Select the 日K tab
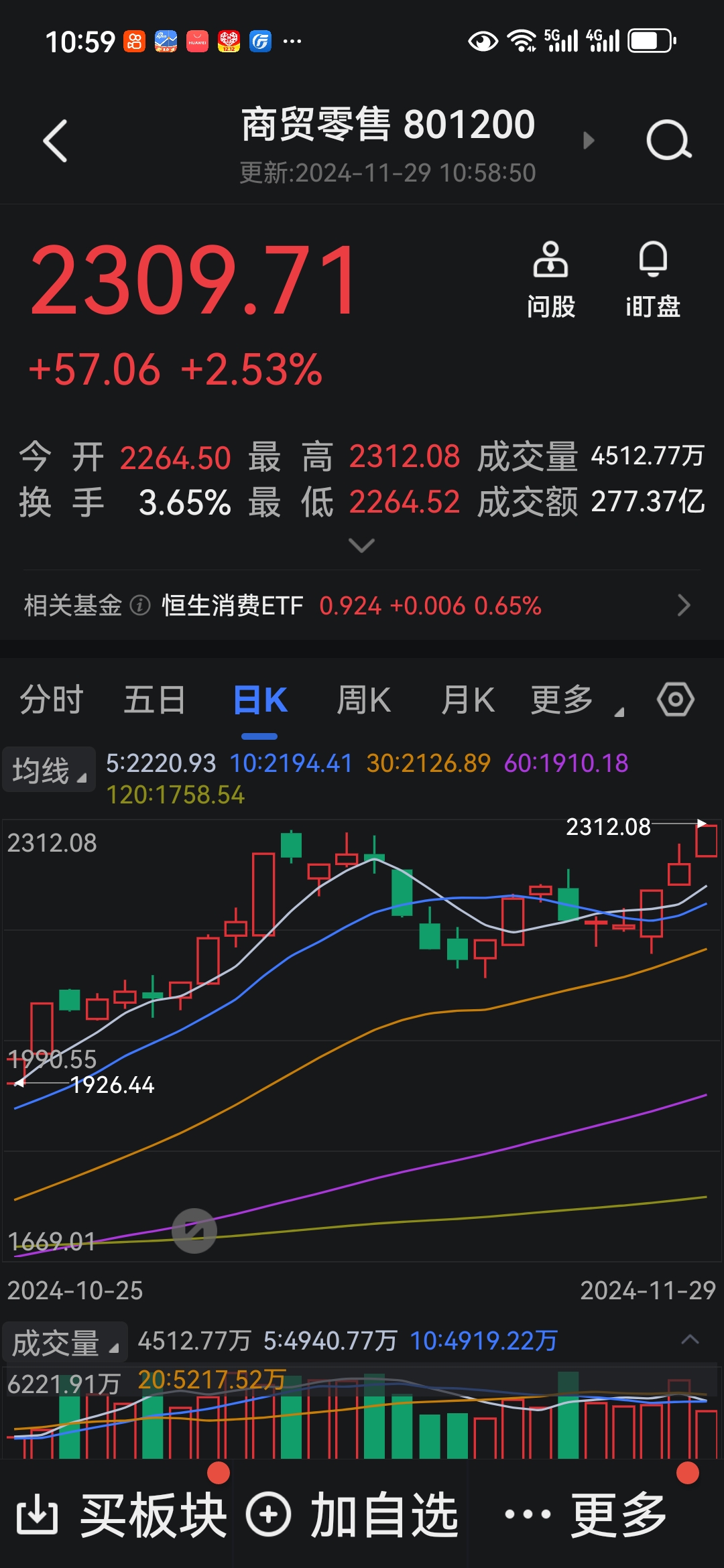Screen dimensions: 724x1568 [260, 700]
